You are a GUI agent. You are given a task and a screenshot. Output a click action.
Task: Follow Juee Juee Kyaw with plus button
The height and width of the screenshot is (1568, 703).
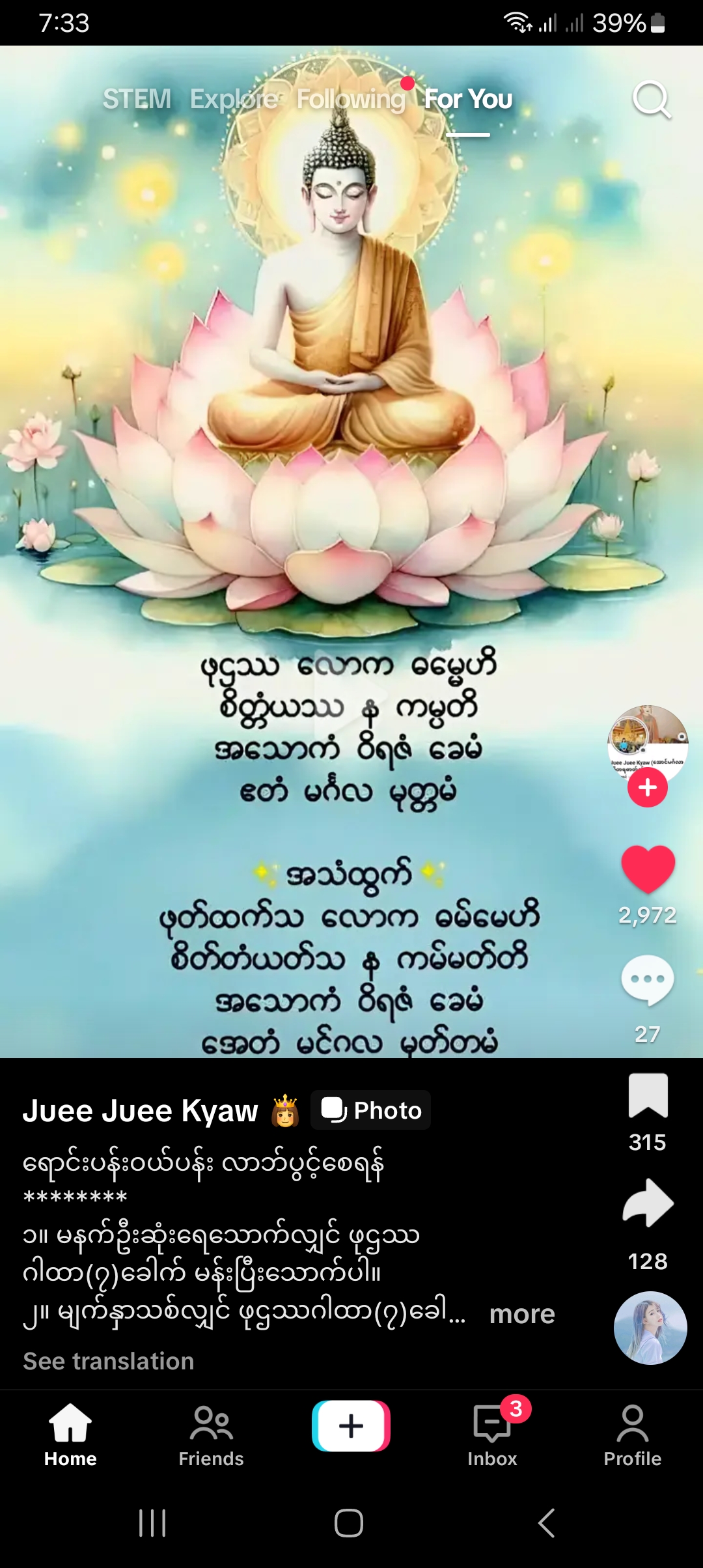pos(648,788)
